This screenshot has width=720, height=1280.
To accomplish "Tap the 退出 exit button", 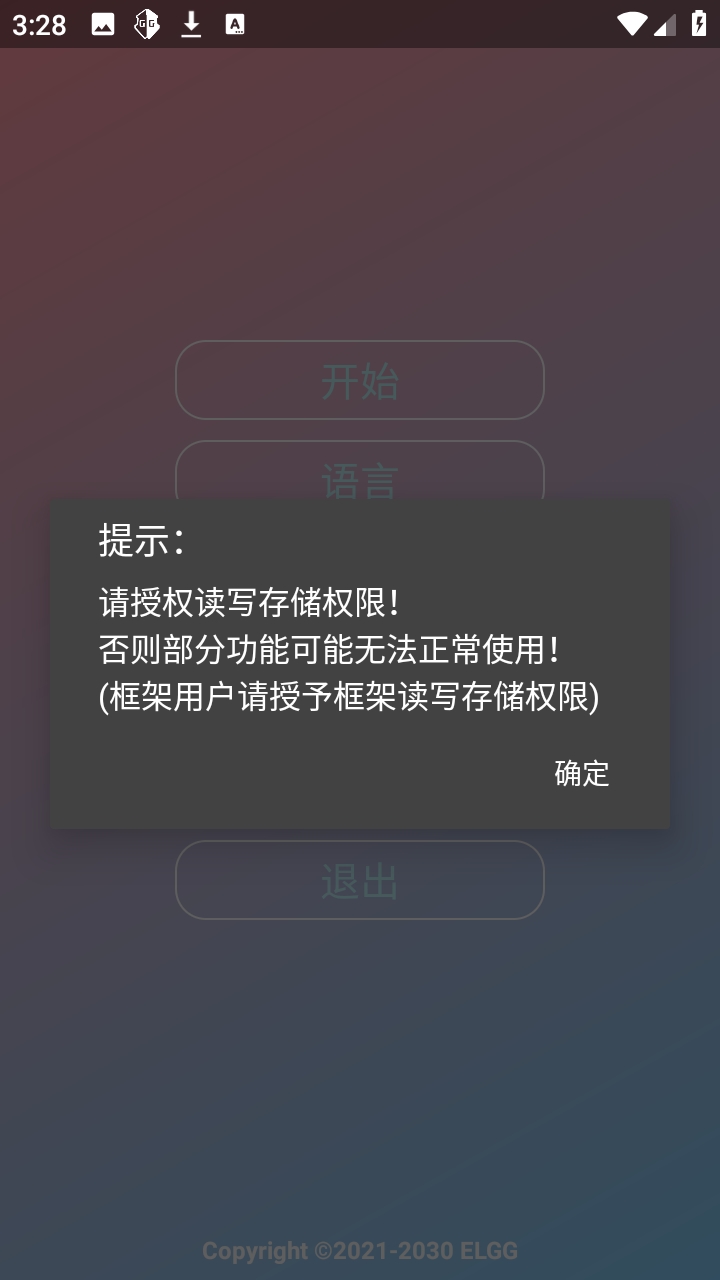I will click(x=360, y=880).
